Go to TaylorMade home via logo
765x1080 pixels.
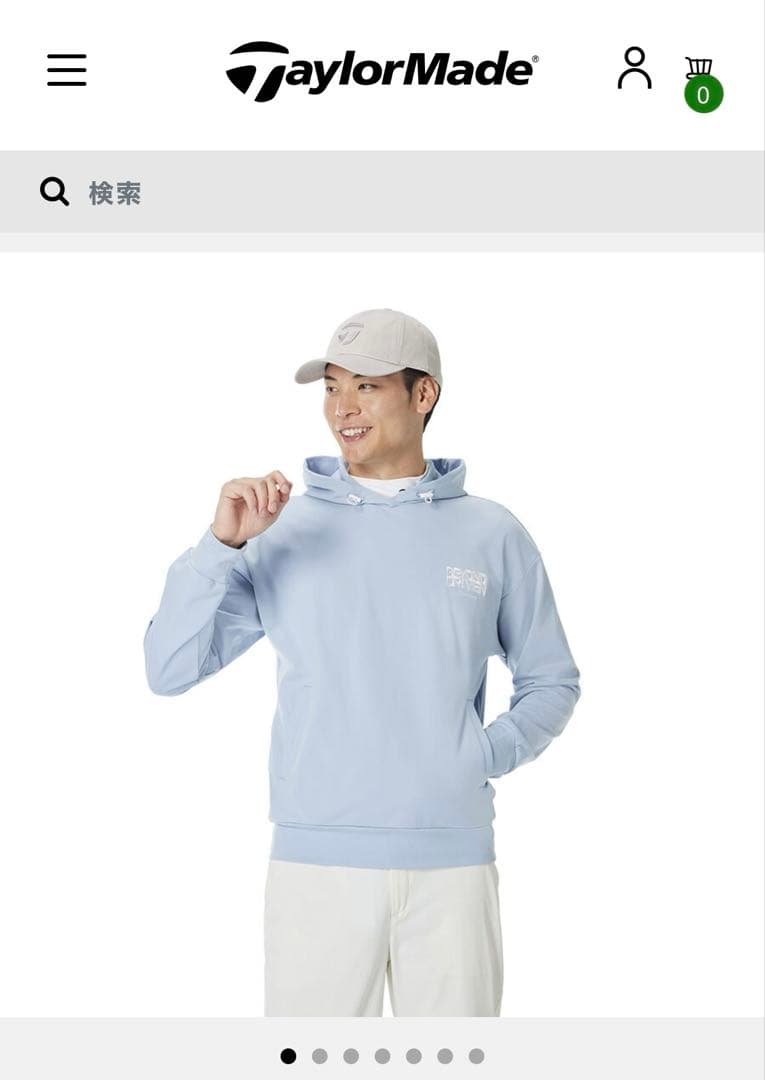pyautogui.click(x=381, y=71)
